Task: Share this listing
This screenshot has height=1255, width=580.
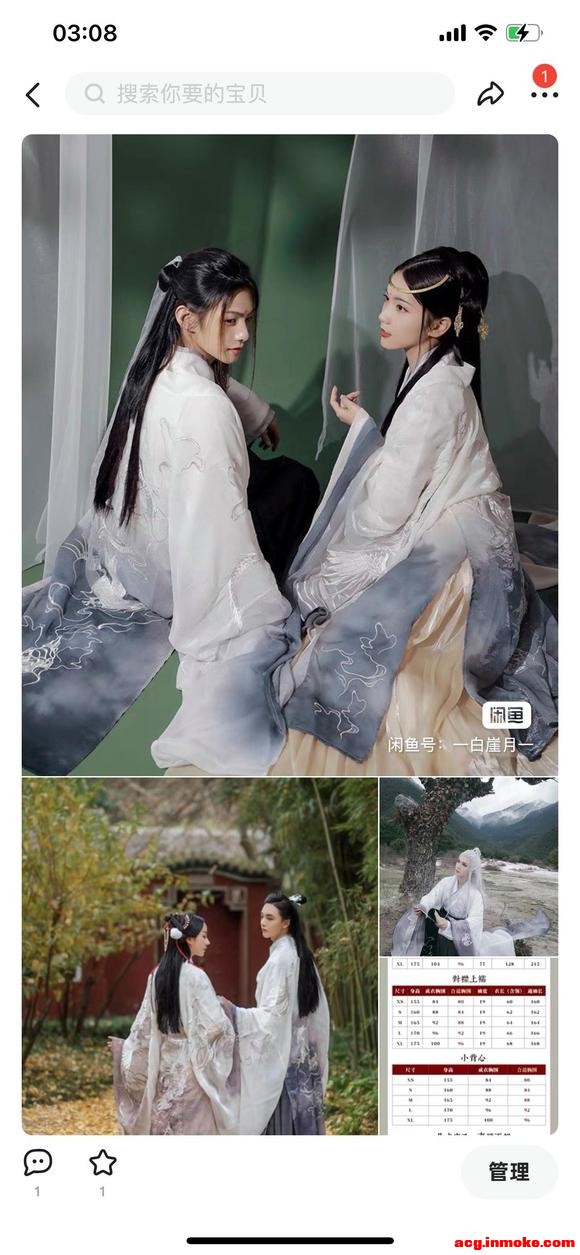Action: pyautogui.click(x=490, y=94)
